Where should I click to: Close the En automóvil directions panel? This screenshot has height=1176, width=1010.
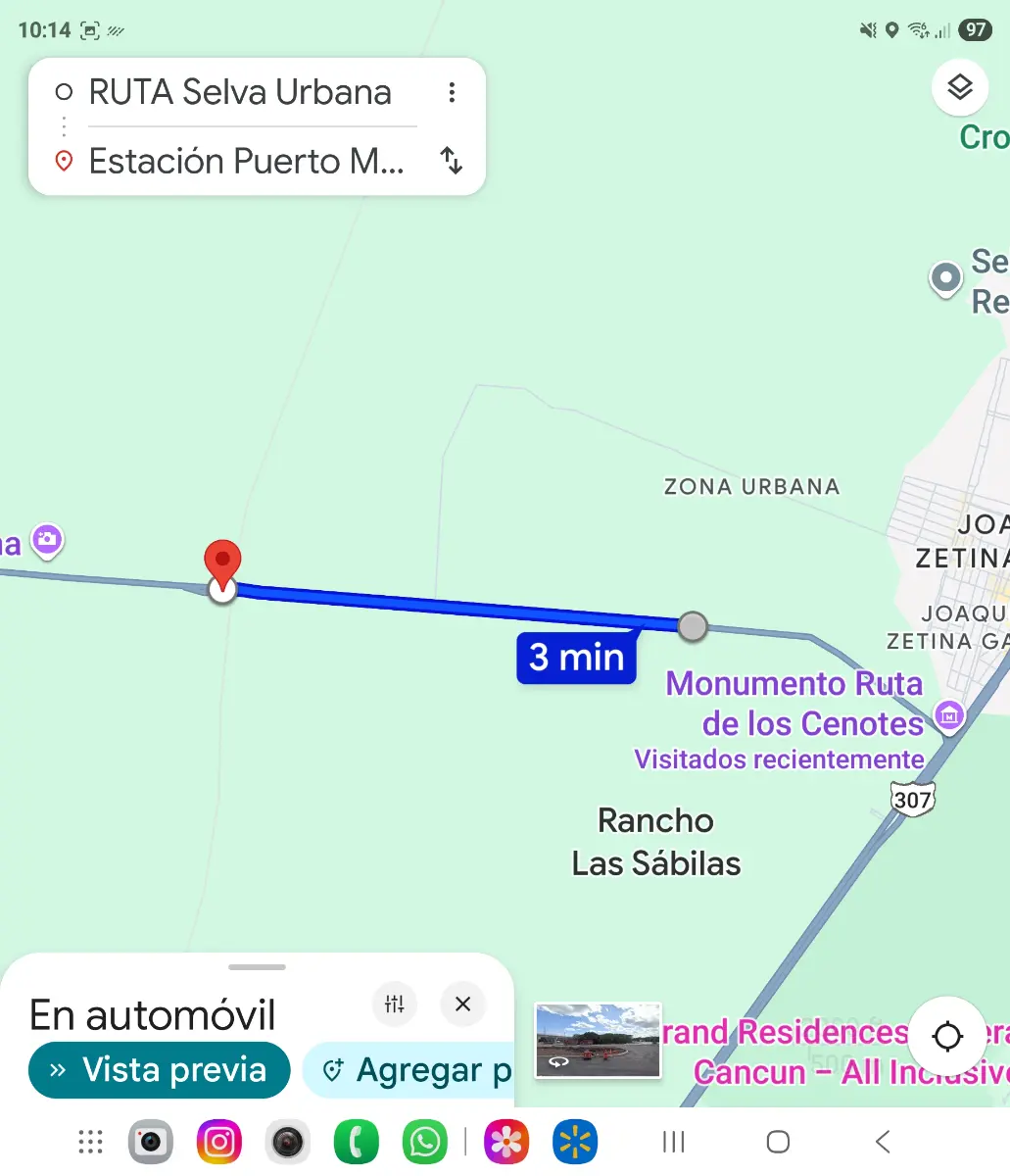pyautogui.click(x=463, y=1004)
